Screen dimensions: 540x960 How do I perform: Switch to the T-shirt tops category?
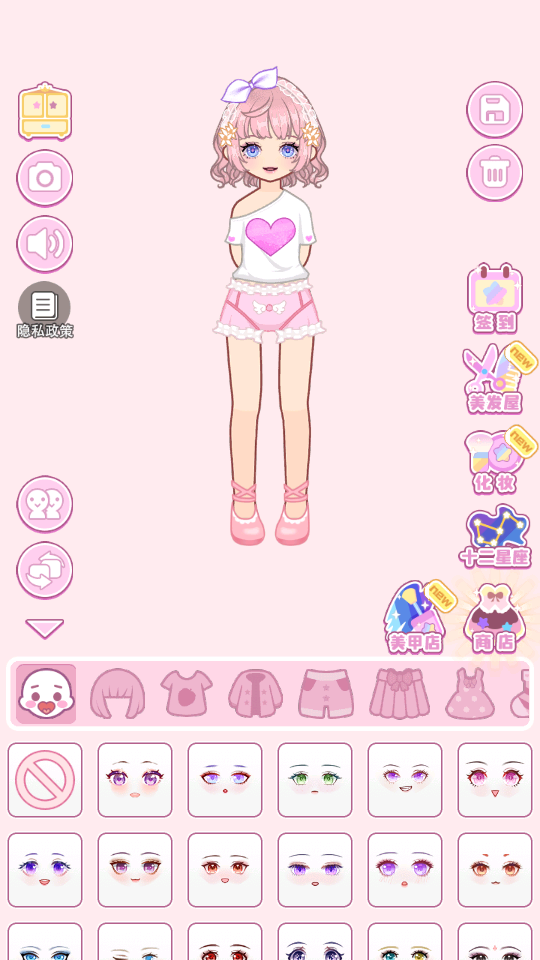(187, 693)
